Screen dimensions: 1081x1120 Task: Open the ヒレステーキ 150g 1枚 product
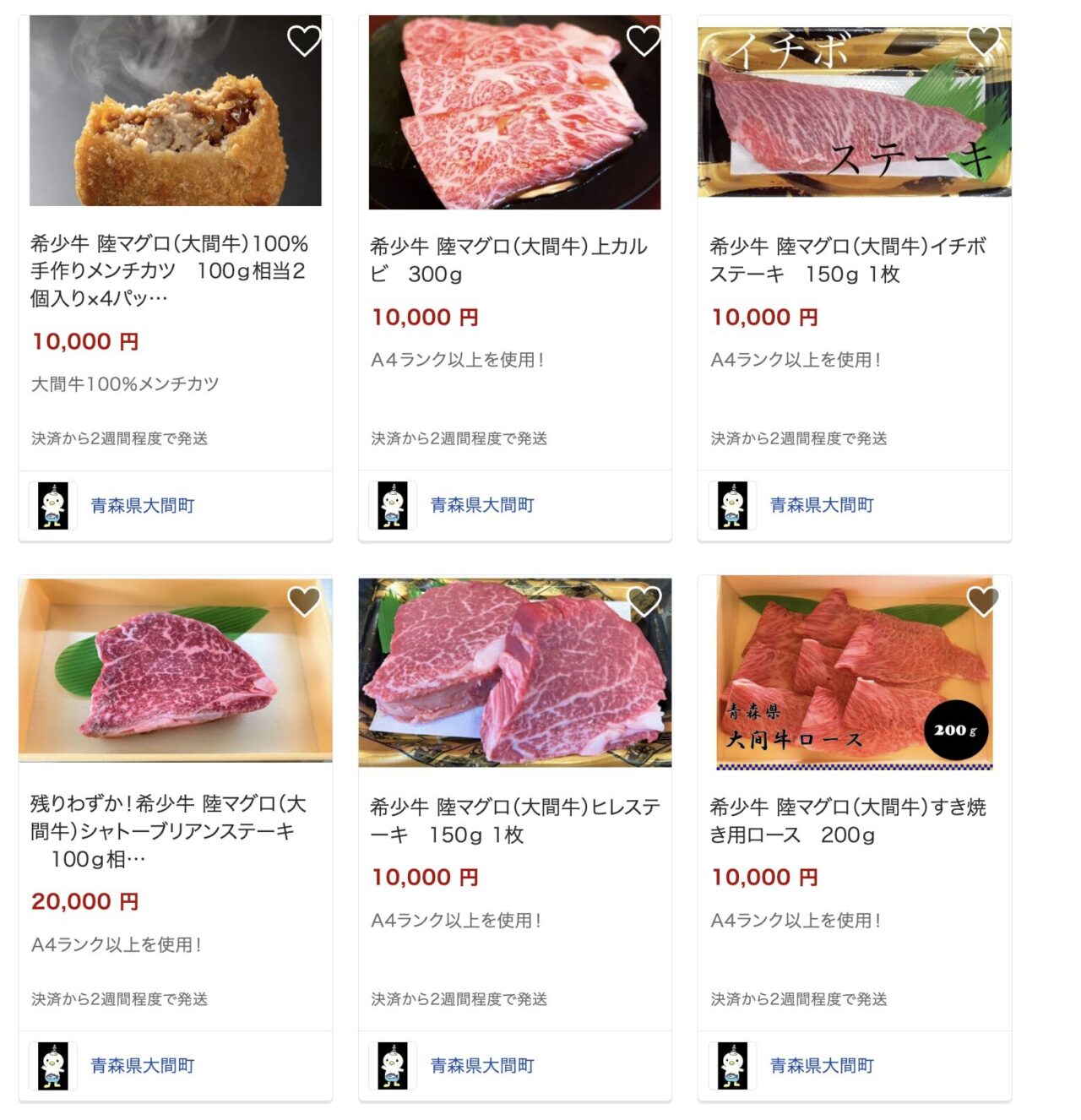[x=515, y=820]
